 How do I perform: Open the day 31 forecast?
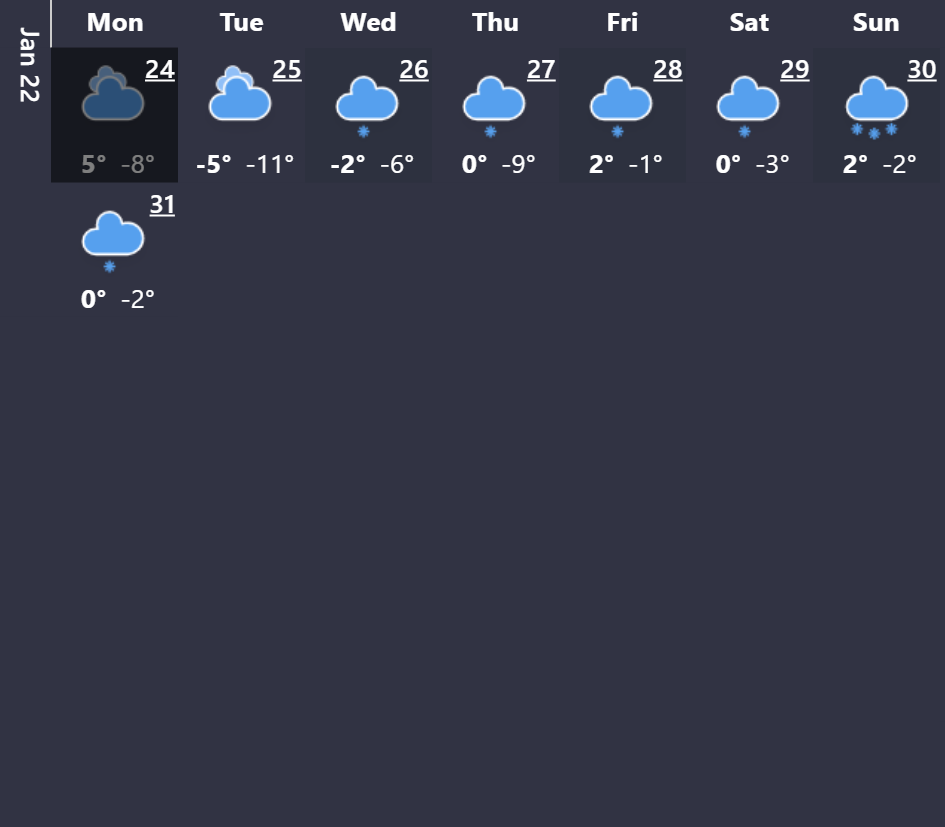click(114, 250)
